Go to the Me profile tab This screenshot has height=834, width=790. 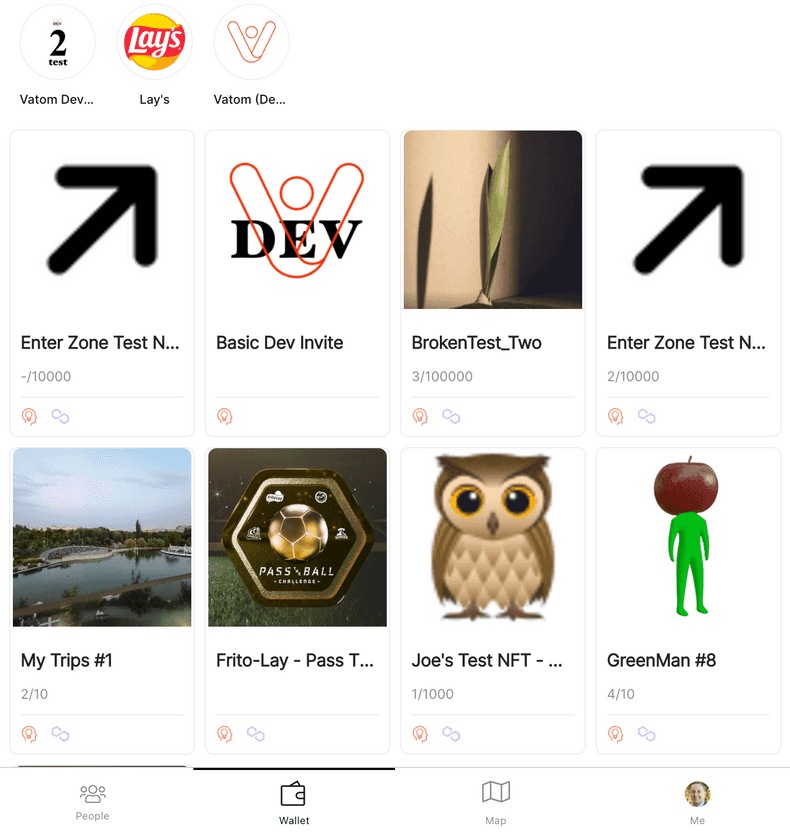pyautogui.click(x=697, y=802)
